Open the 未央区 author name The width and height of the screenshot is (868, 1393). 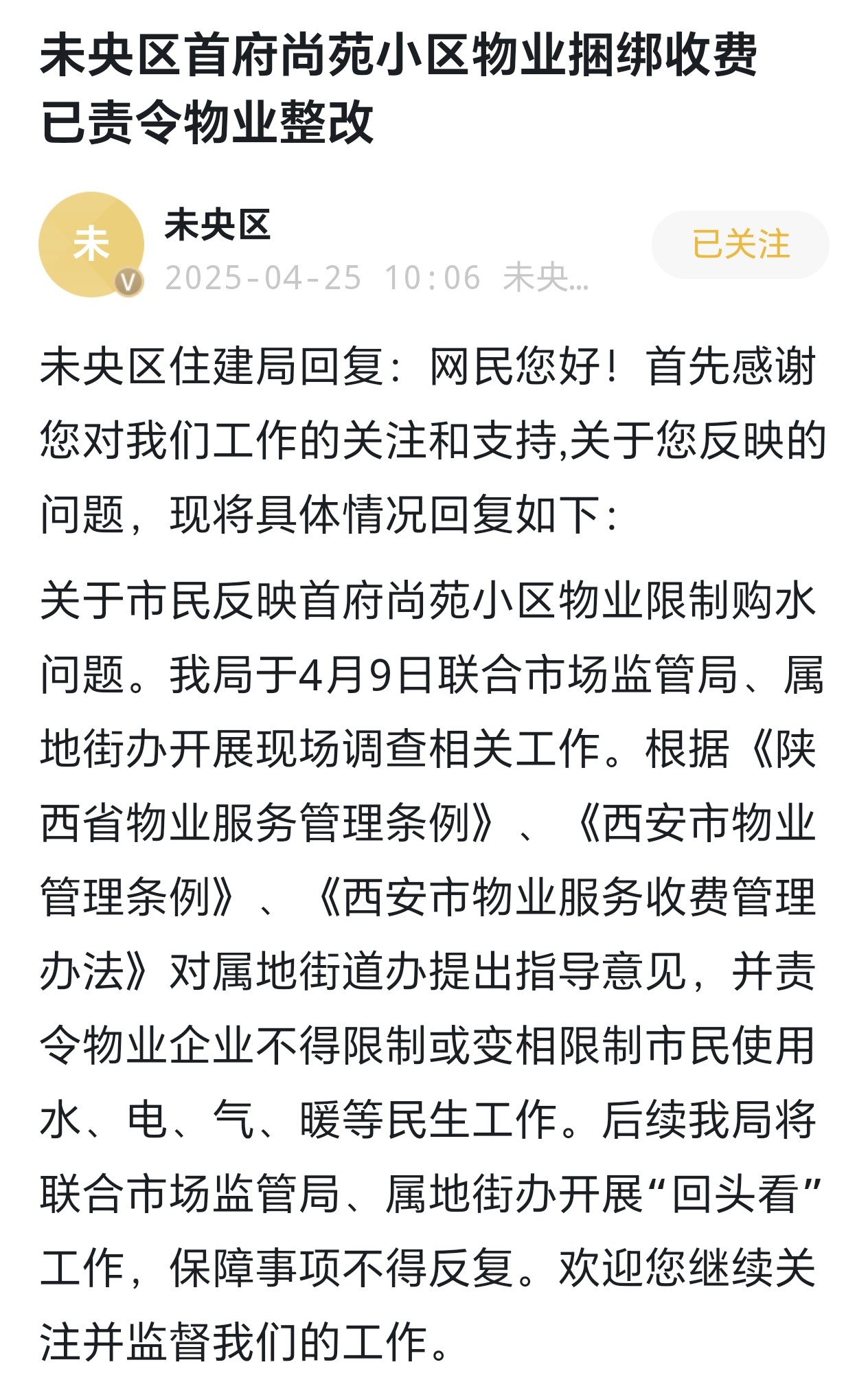(x=218, y=225)
